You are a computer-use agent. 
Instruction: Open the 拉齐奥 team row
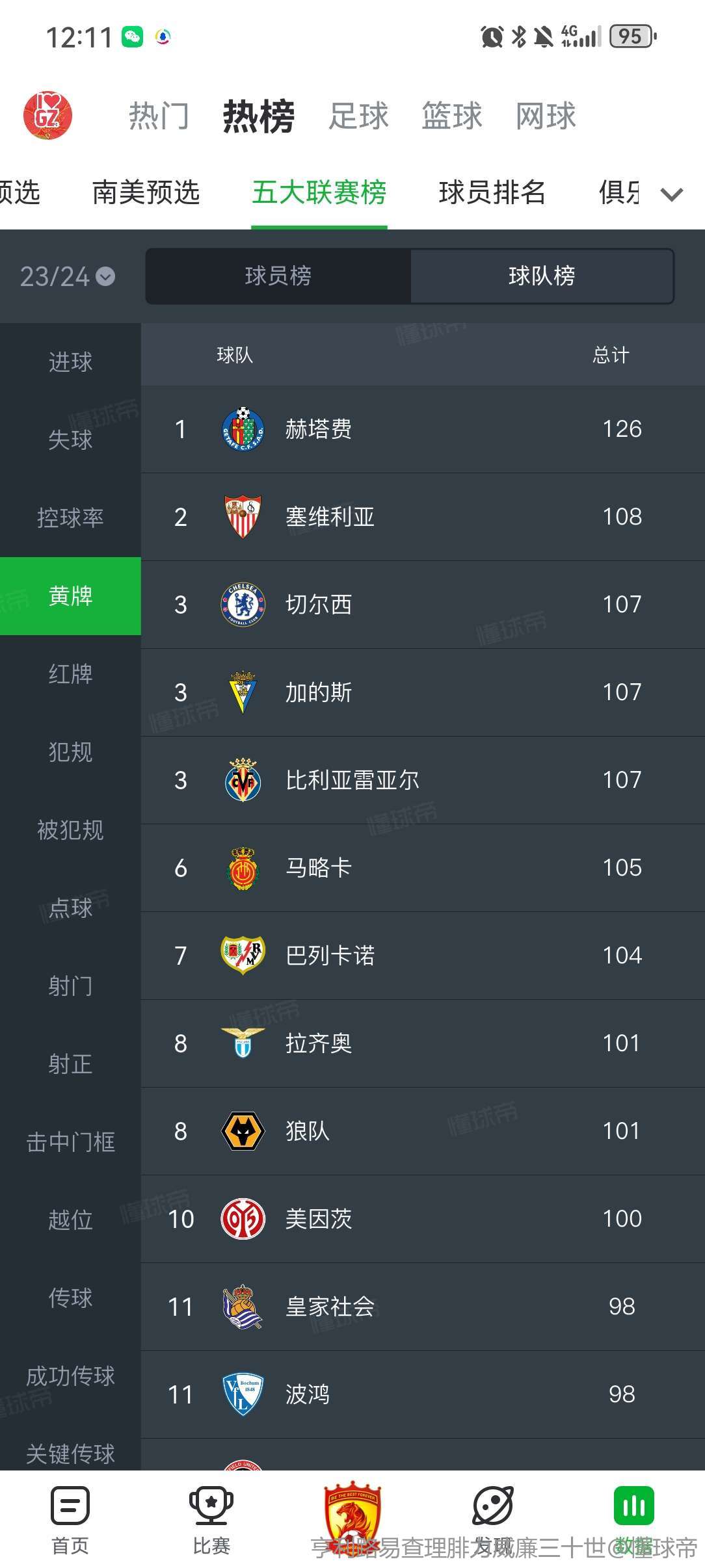423,1043
